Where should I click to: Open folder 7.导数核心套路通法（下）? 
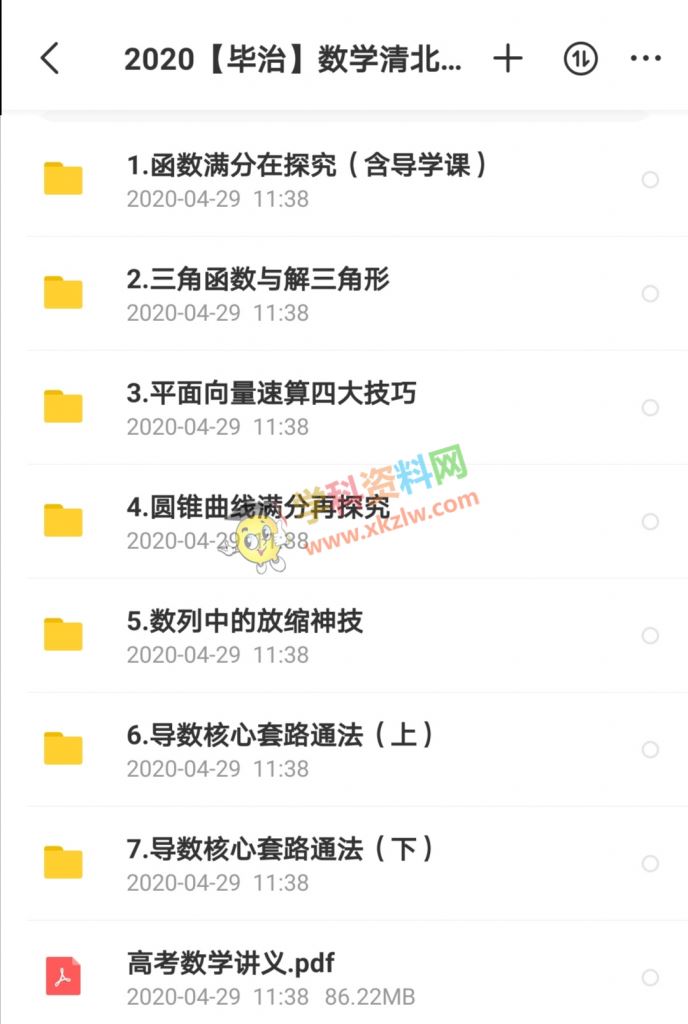pyautogui.click(x=280, y=850)
